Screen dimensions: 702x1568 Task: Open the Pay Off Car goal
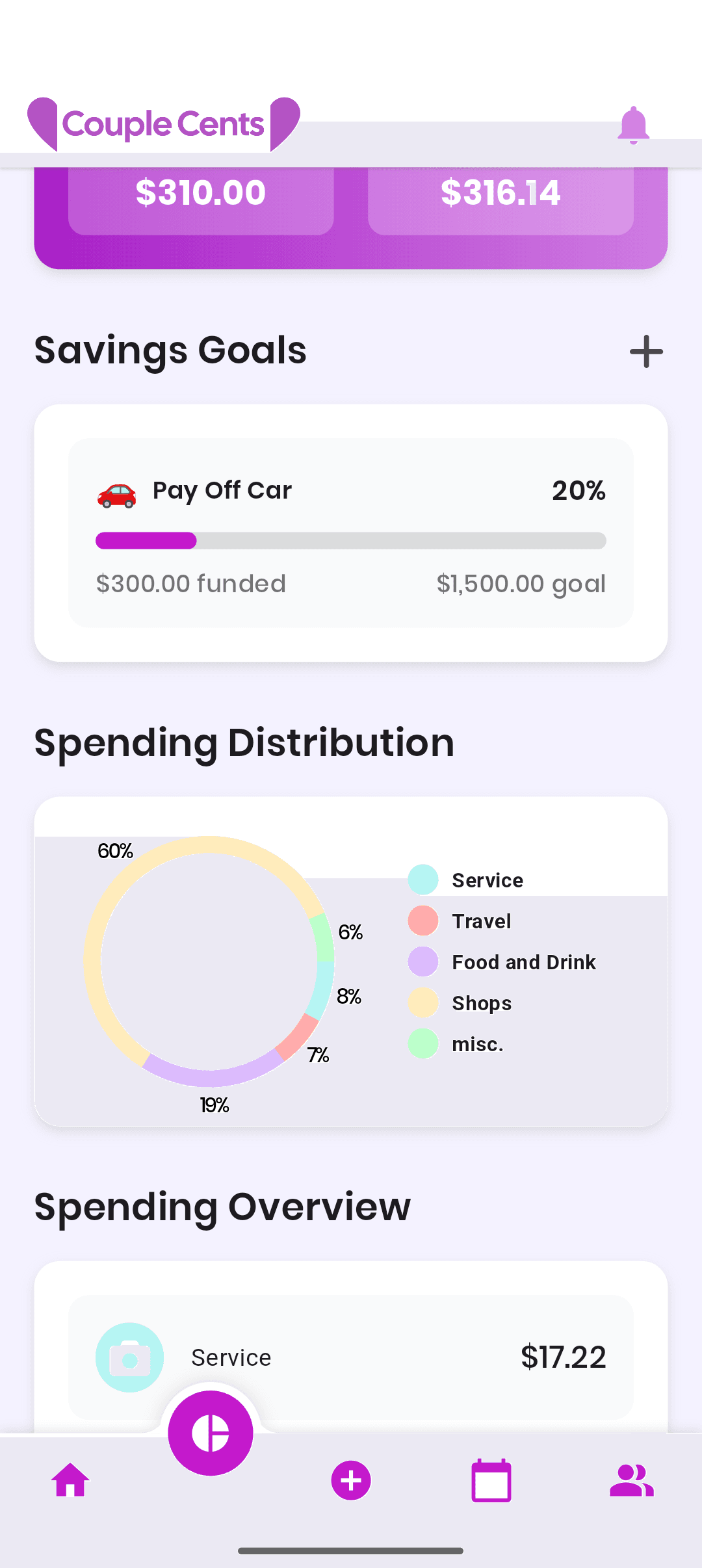[x=351, y=532]
